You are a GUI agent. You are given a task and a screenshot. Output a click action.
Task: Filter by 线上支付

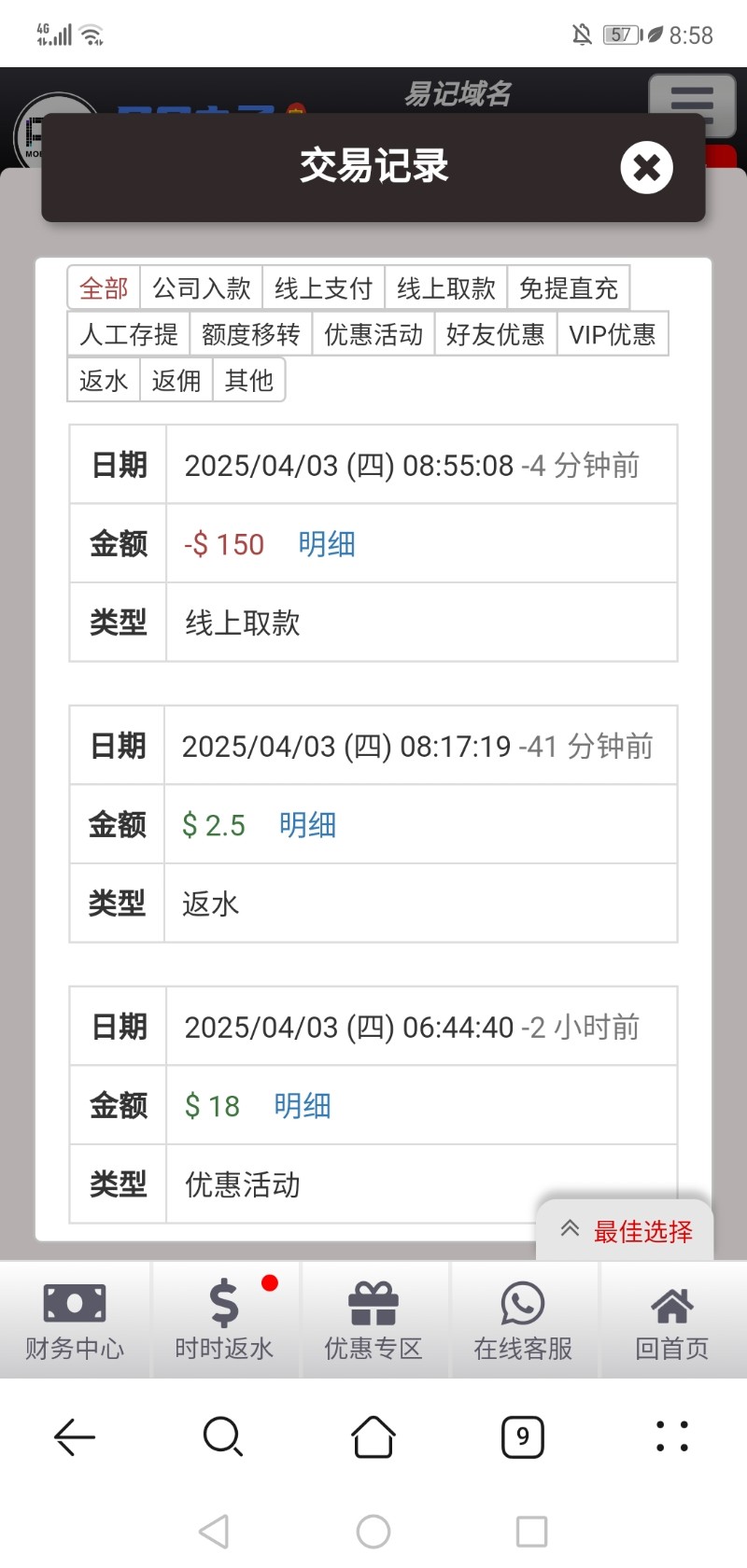pos(324,288)
